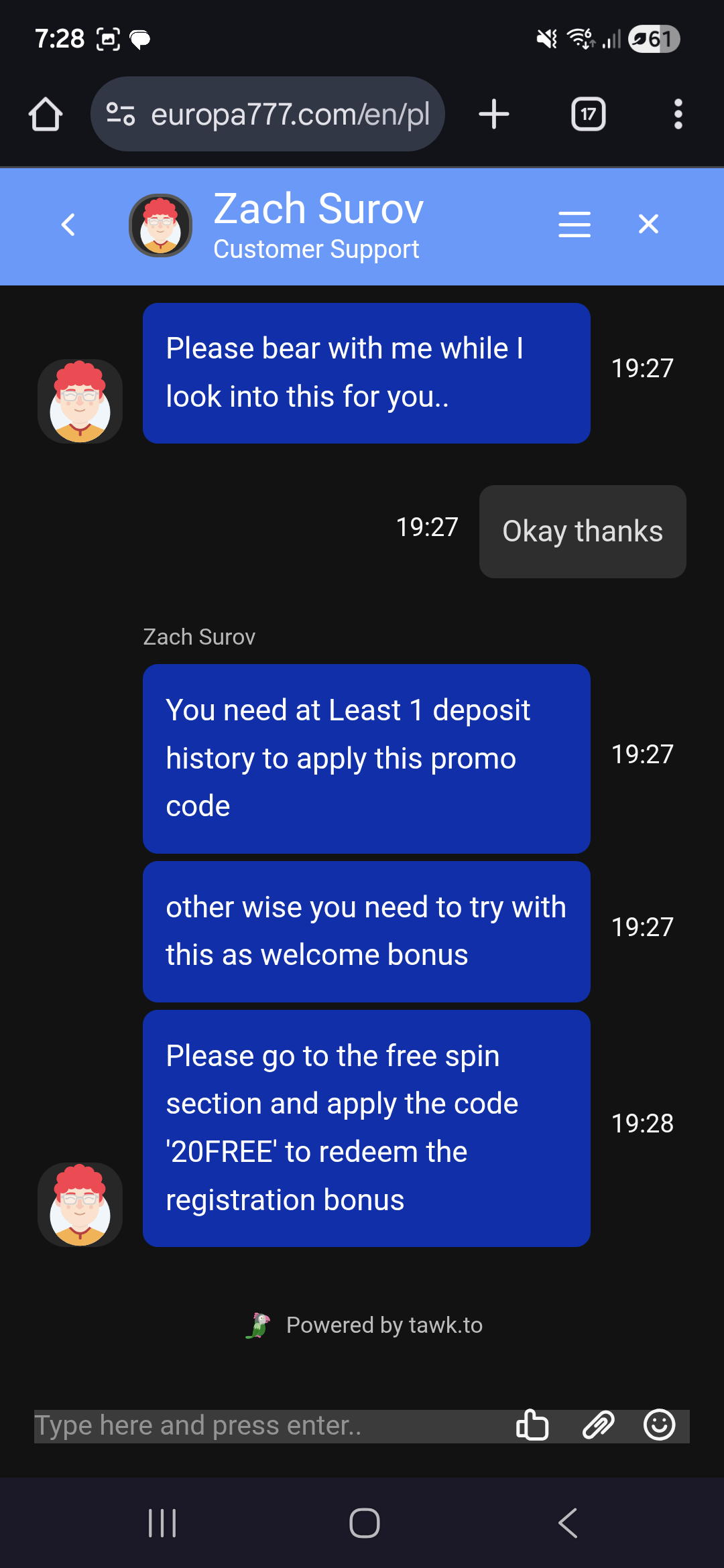Tap the message input field
The height and width of the screenshot is (1568, 724).
tap(268, 1426)
